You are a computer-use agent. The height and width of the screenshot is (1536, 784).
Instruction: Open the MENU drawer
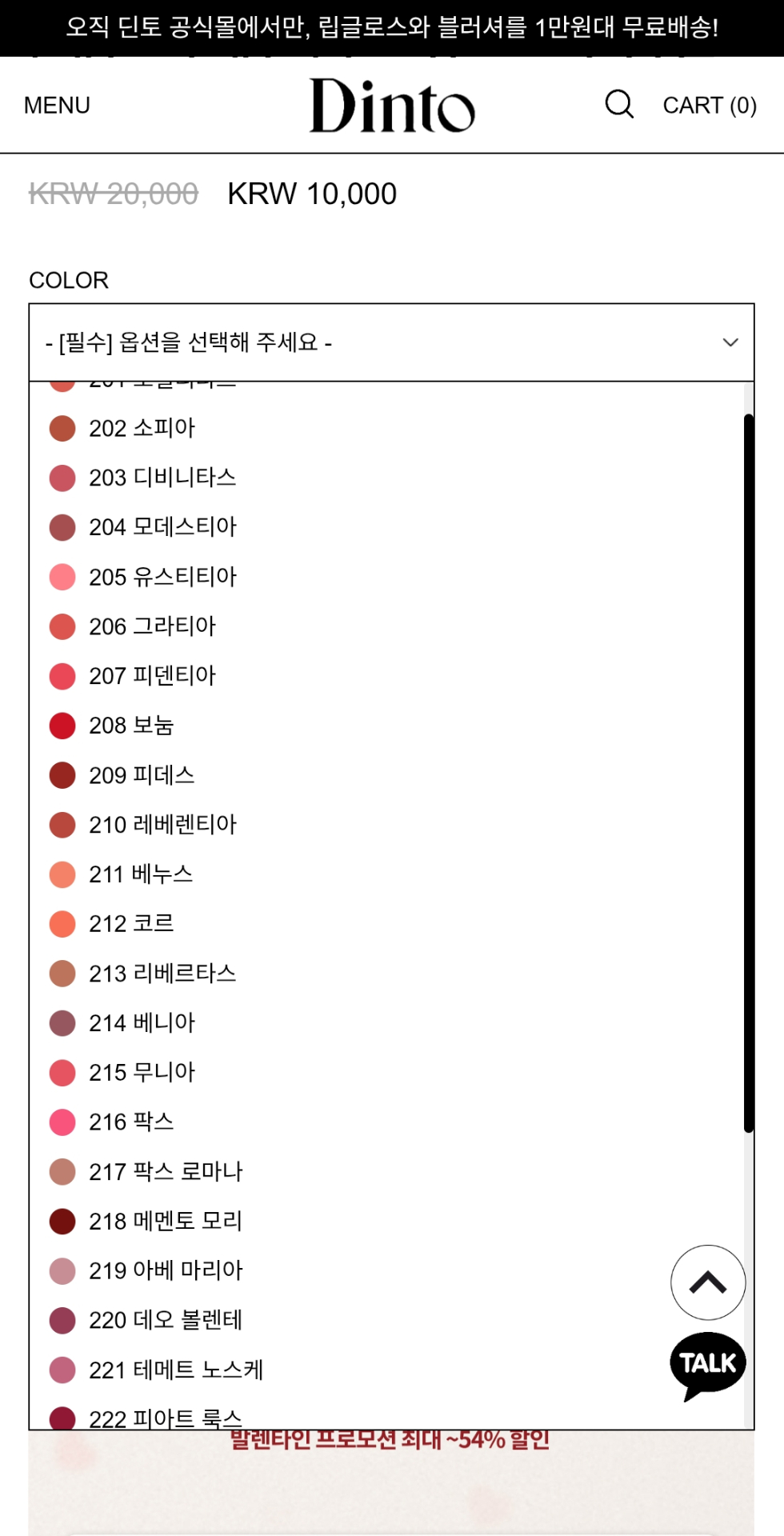click(57, 105)
